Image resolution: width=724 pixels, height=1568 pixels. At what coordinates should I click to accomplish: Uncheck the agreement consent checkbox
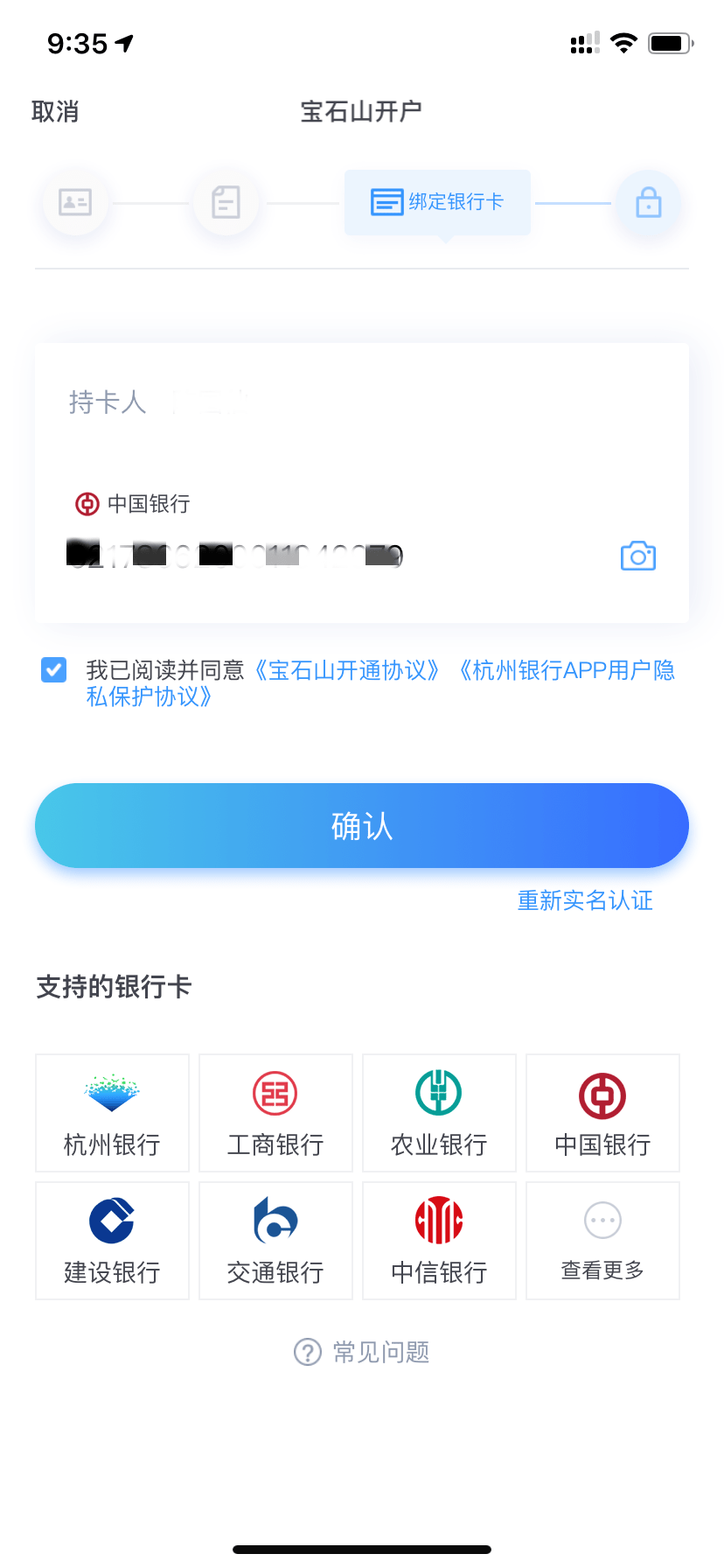[x=52, y=669]
